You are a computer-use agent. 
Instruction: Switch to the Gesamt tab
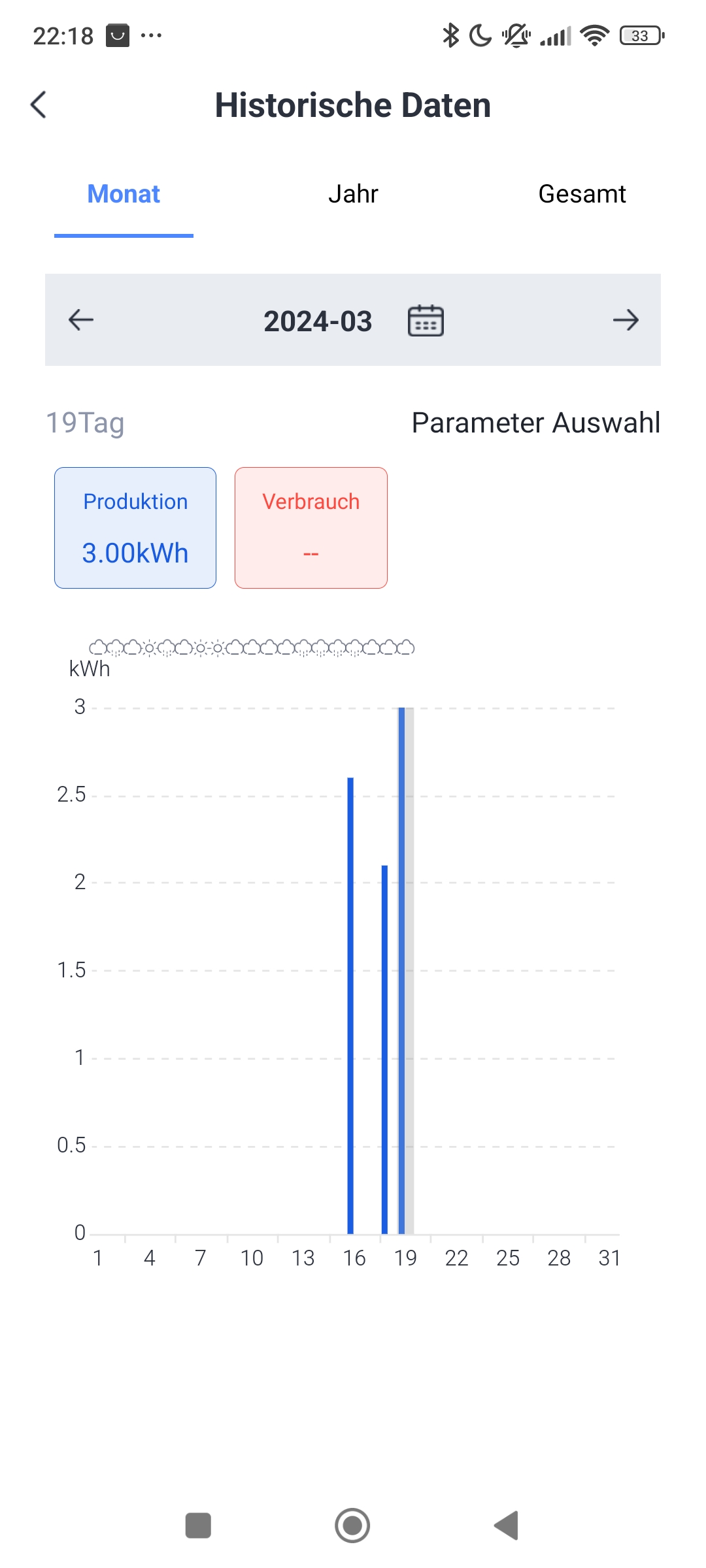[x=582, y=194]
